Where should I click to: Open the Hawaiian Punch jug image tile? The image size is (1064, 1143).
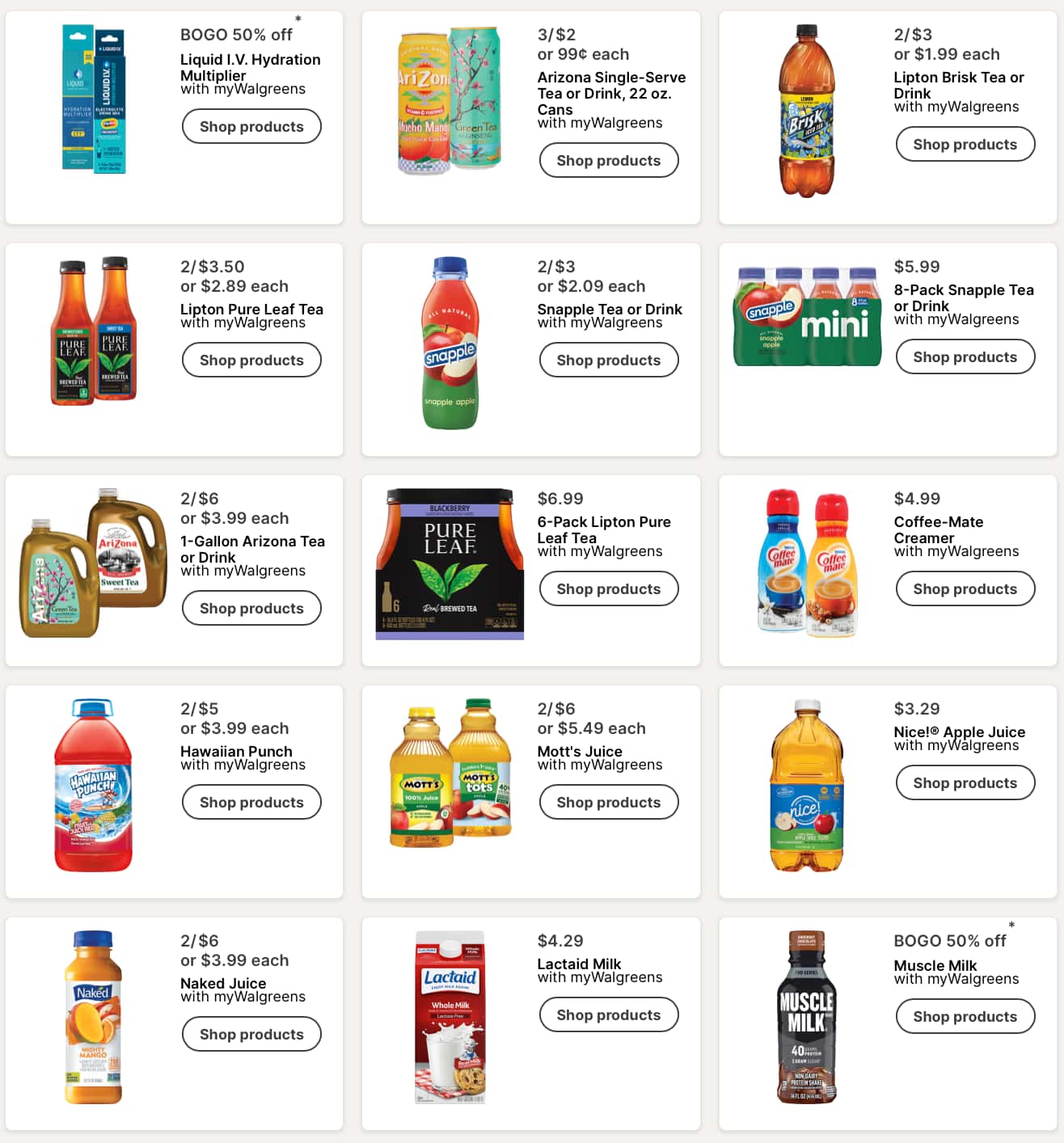[93, 786]
